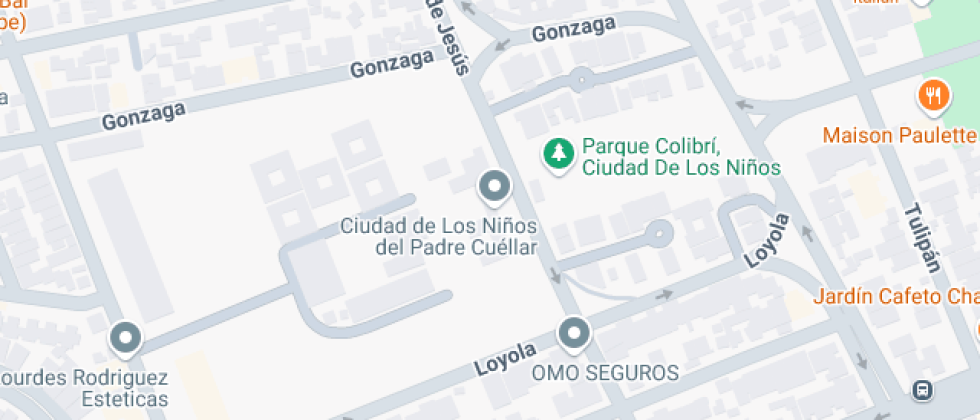The height and width of the screenshot is (420, 980).
Task: Open the OMO SEGUROS location pin
Action: pos(574,333)
